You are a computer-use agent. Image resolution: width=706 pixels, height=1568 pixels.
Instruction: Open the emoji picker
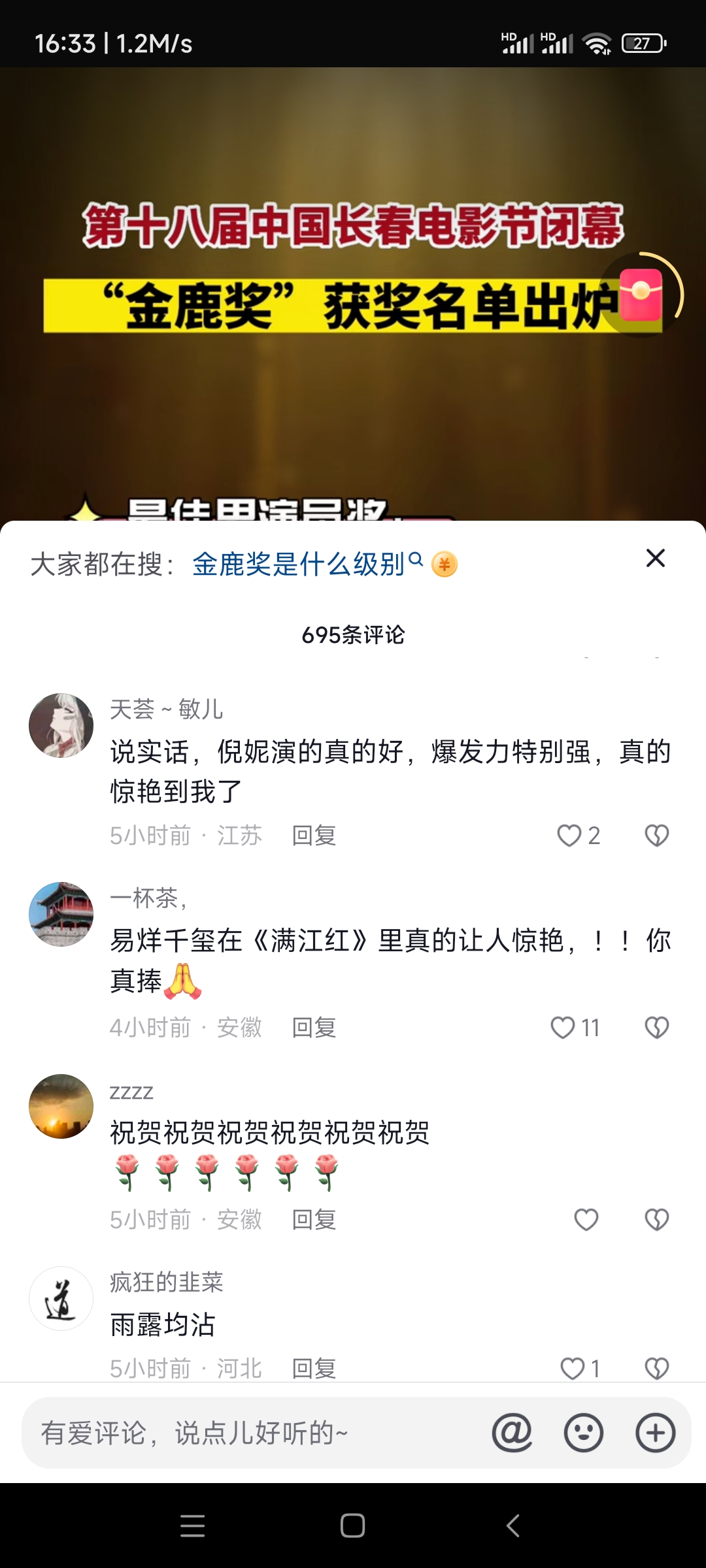pos(583,1433)
